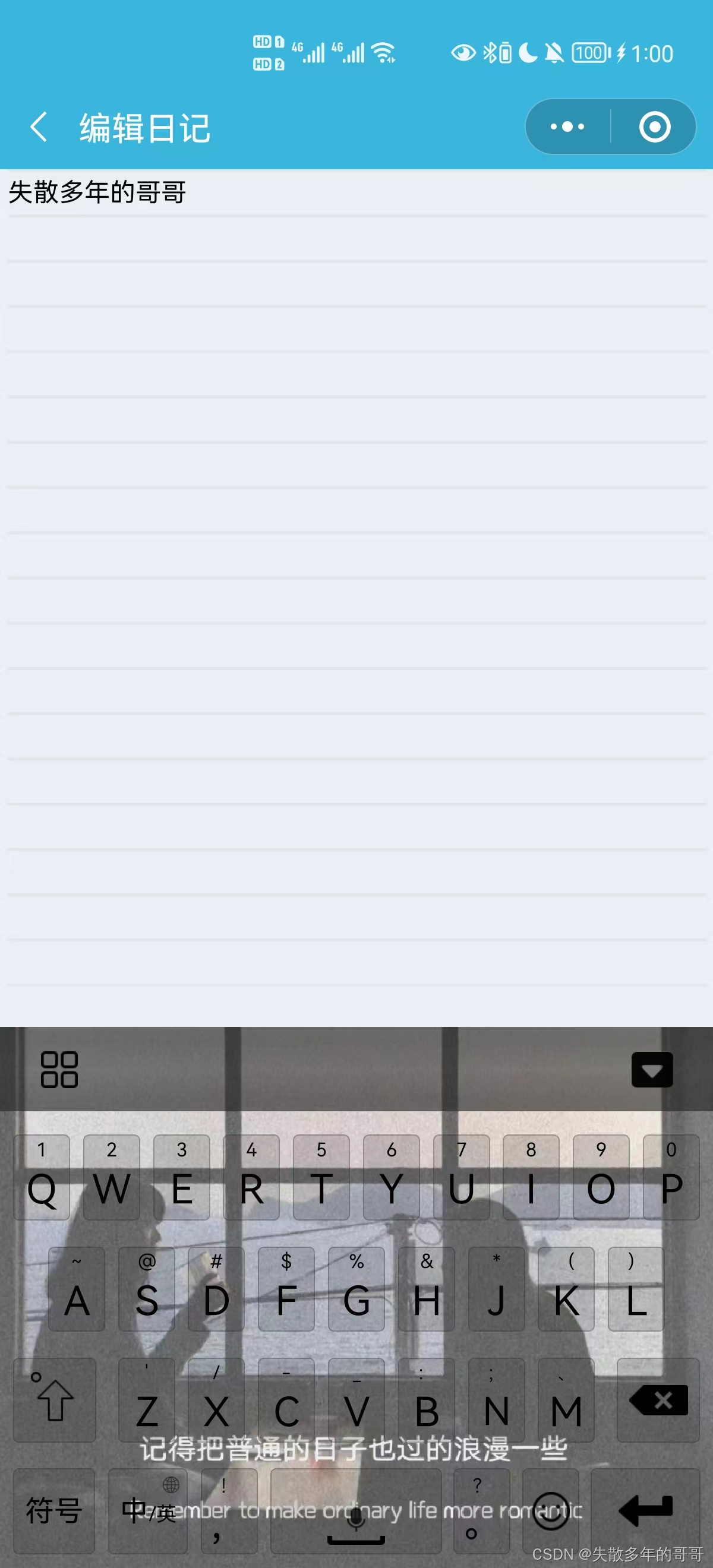Tap the diary text area to edit

pyautogui.click(x=356, y=598)
